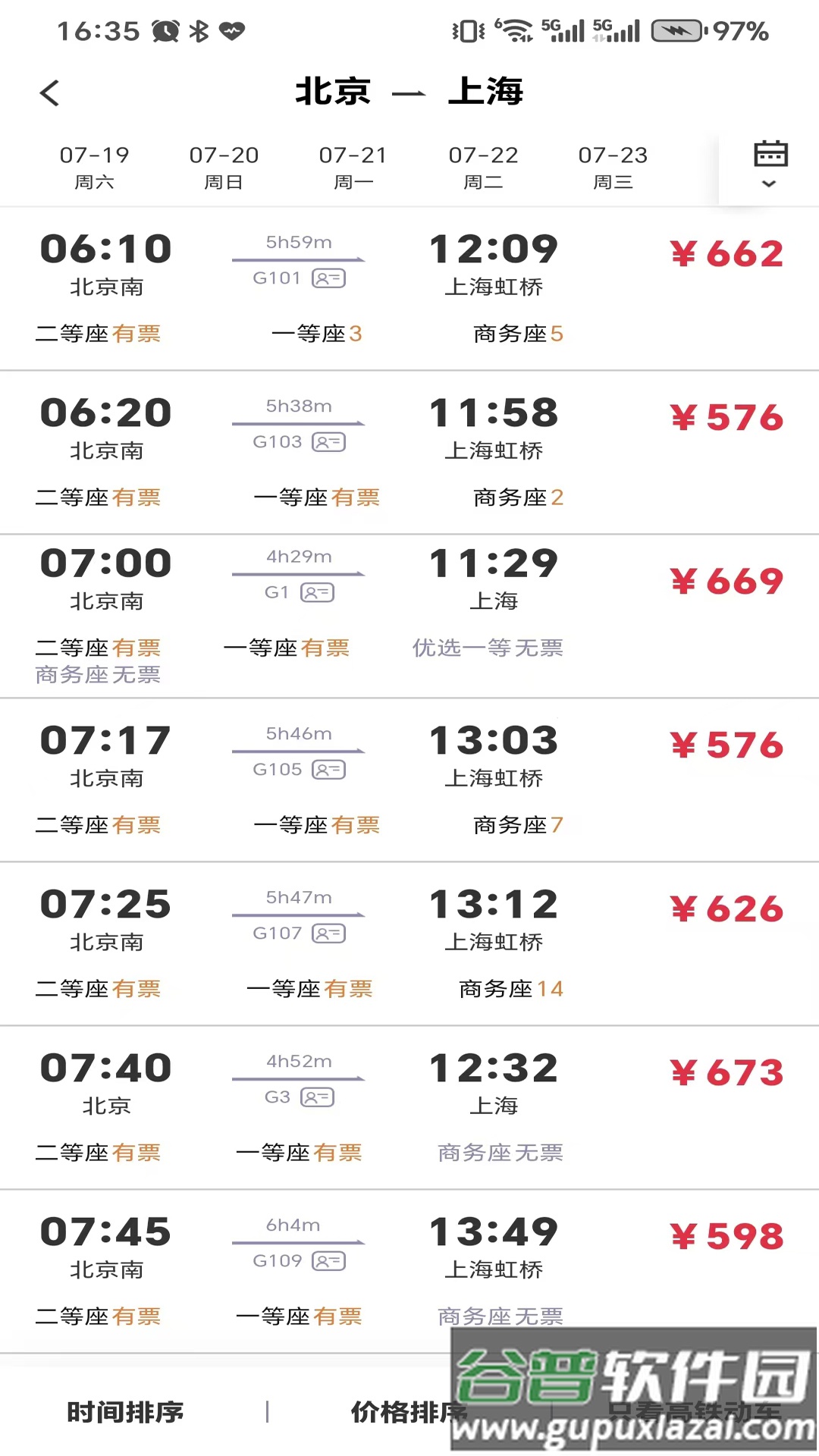Switch to date 07-21 Monday
Image resolution: width=819 pixels, height=1456 pixels.
click(353, 167)
